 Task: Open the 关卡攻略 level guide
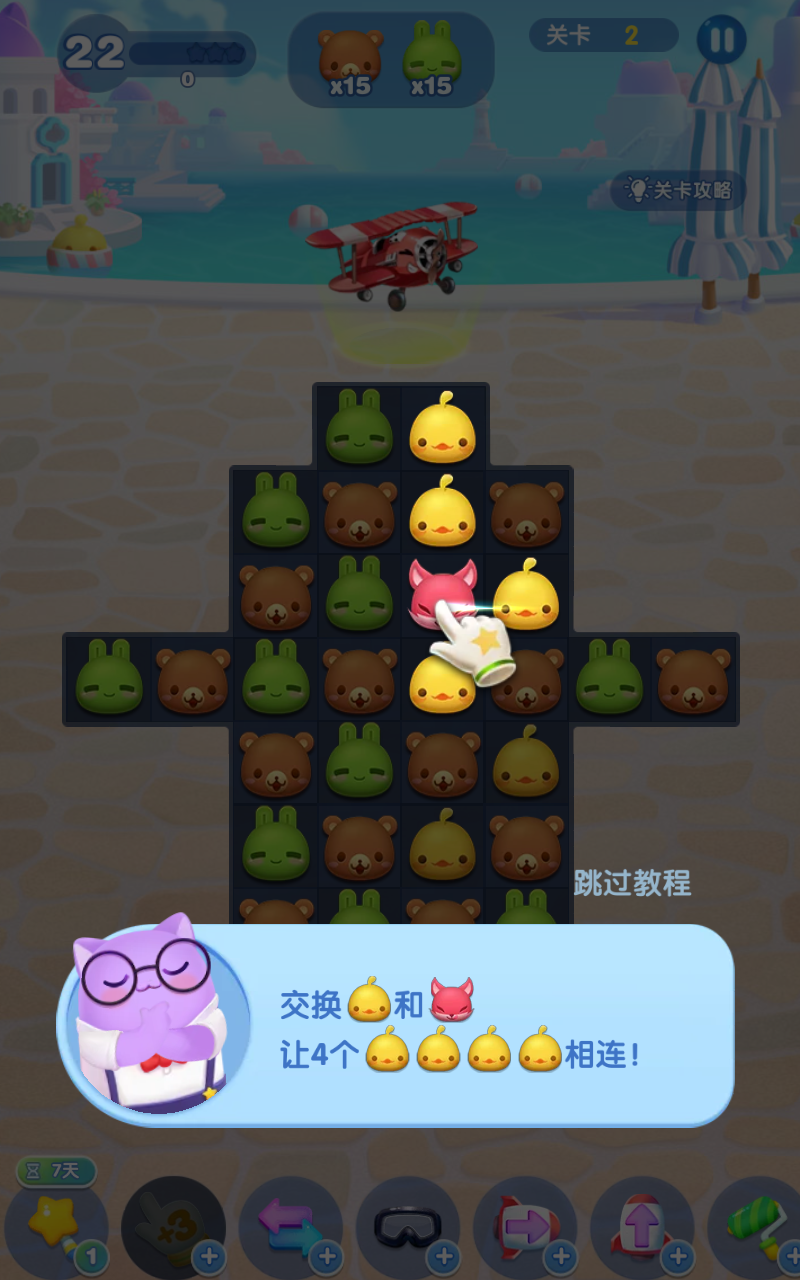coord(679,190)
